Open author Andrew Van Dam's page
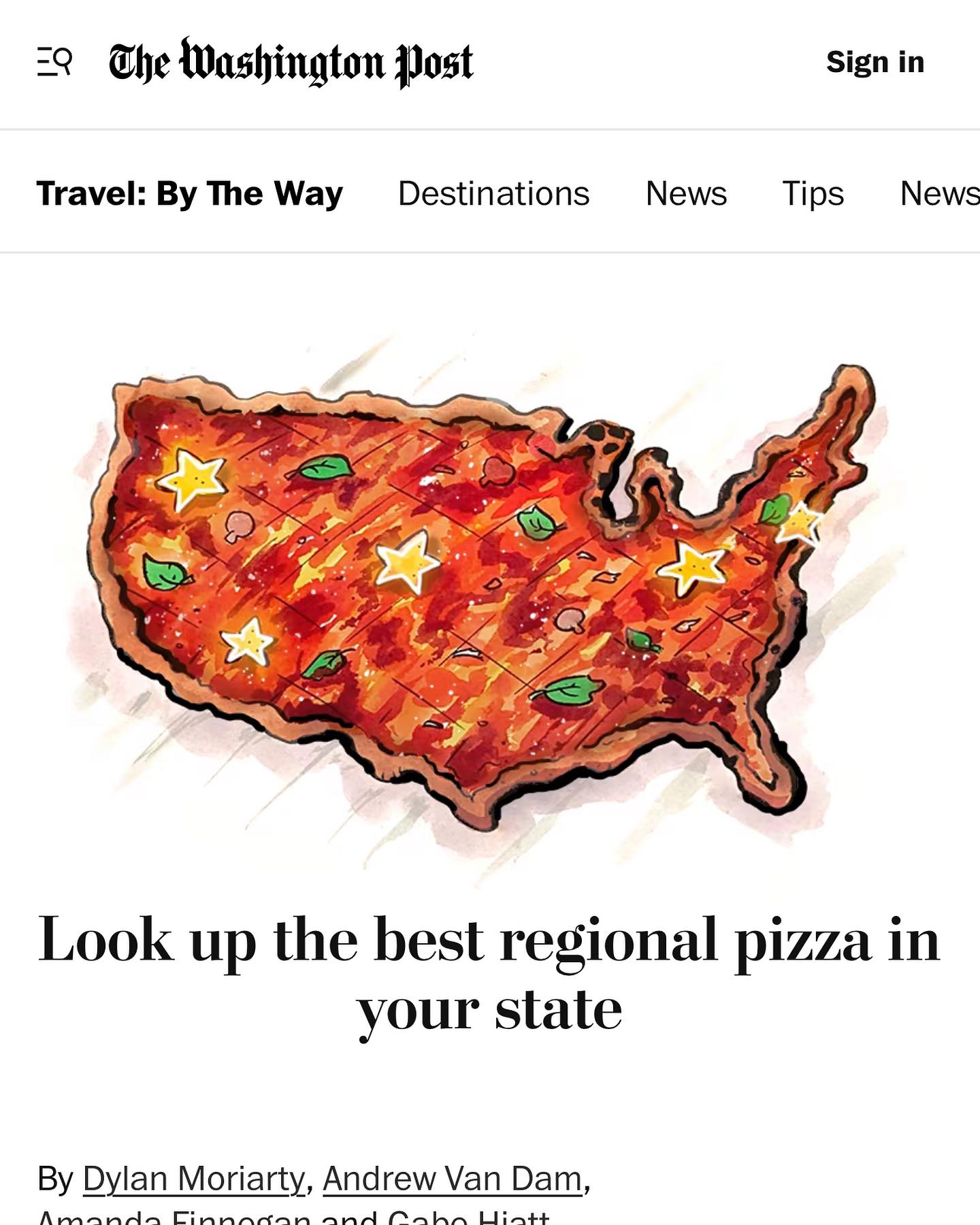The image size is (980, 1225). [x=453, y=1179]
